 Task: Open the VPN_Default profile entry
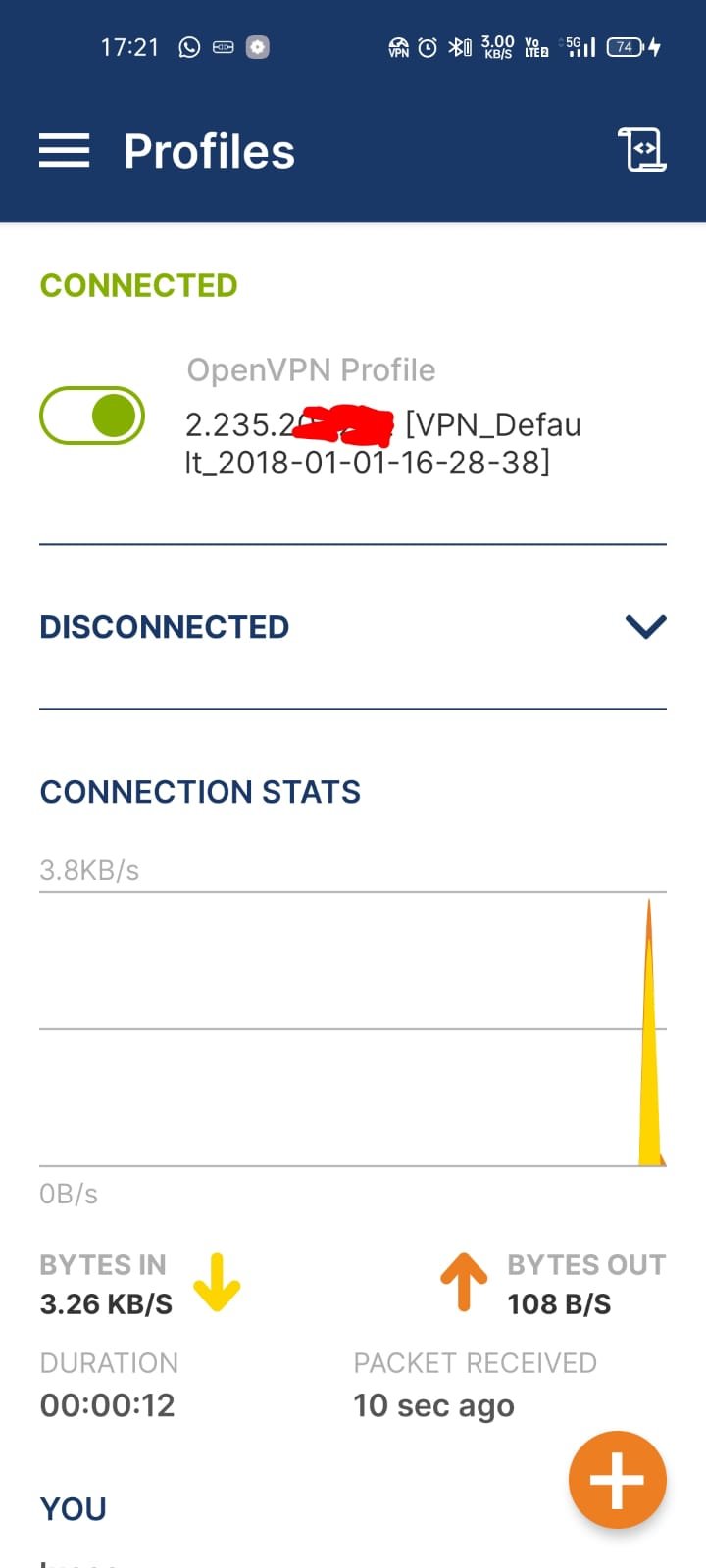[x=383, y=443]
